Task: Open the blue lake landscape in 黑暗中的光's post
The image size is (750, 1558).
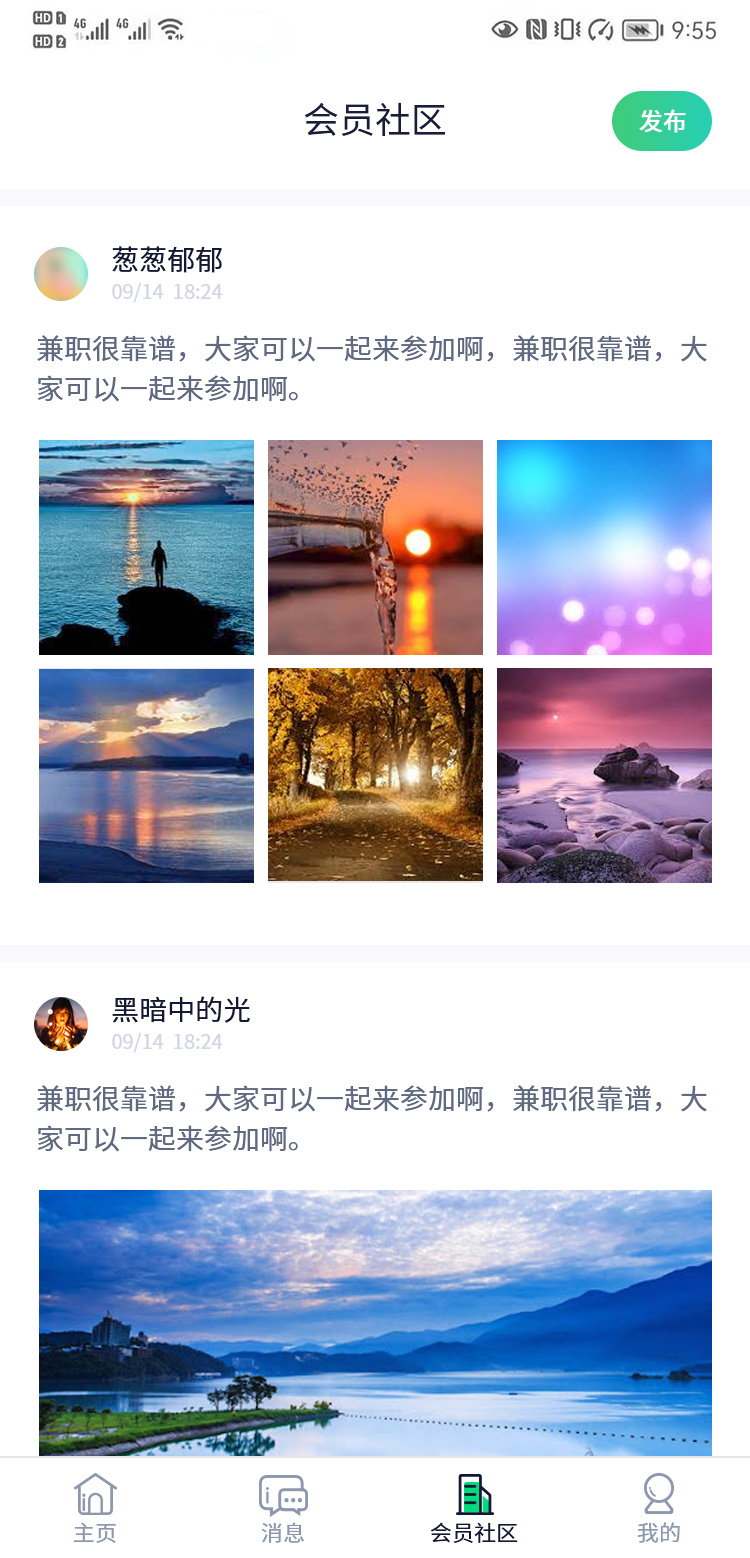Action: click(375, 1322)
